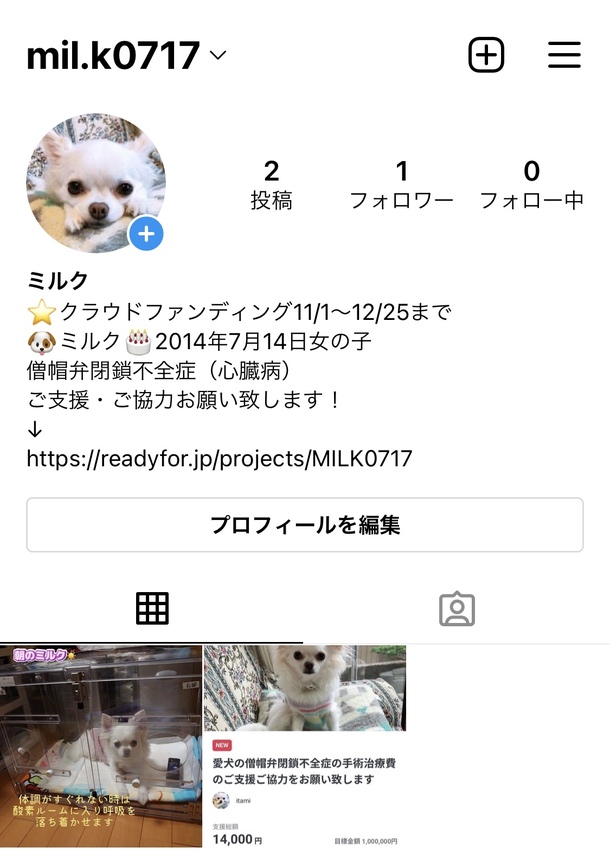
Task: Open the readyfor.jp project link
Action: click(219, 459)
